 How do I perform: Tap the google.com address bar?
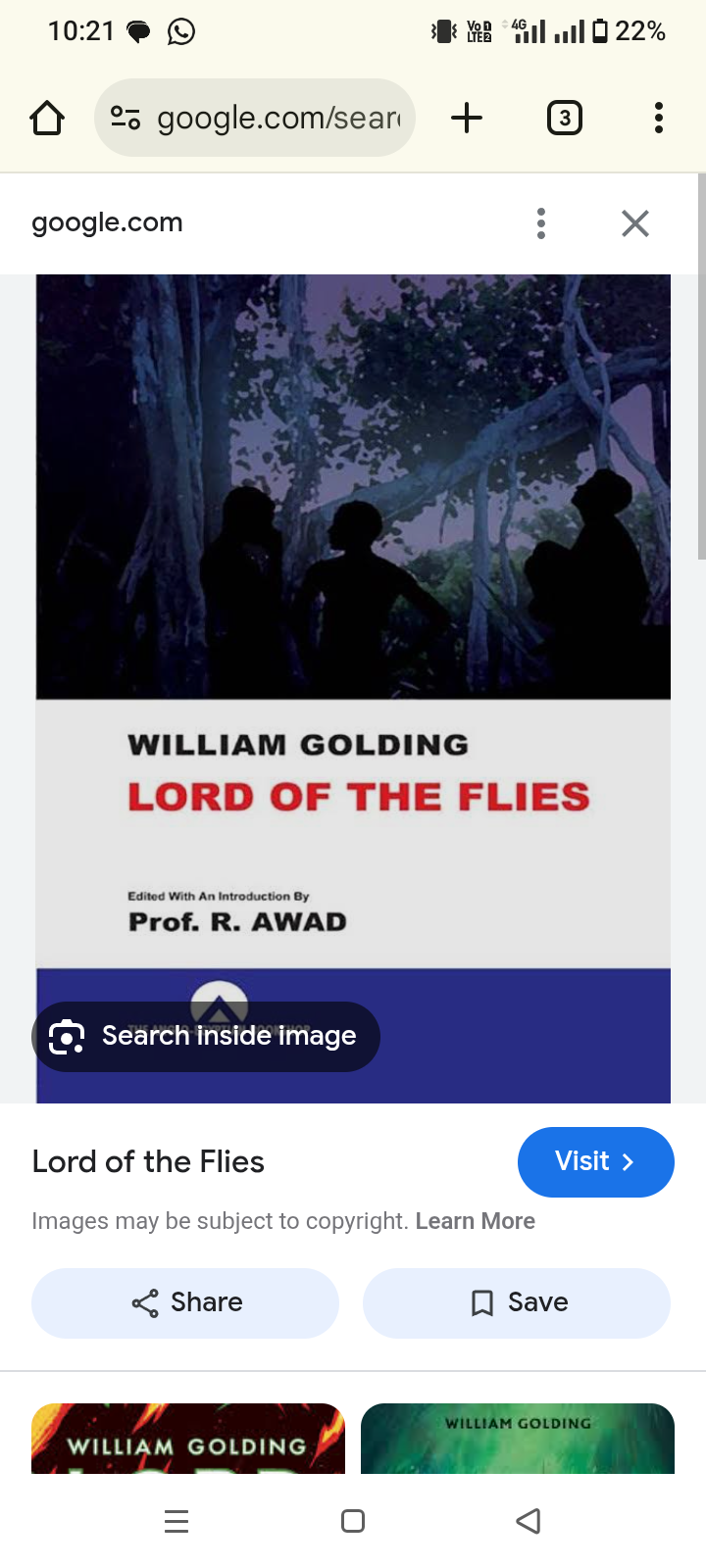click(255, 118)
